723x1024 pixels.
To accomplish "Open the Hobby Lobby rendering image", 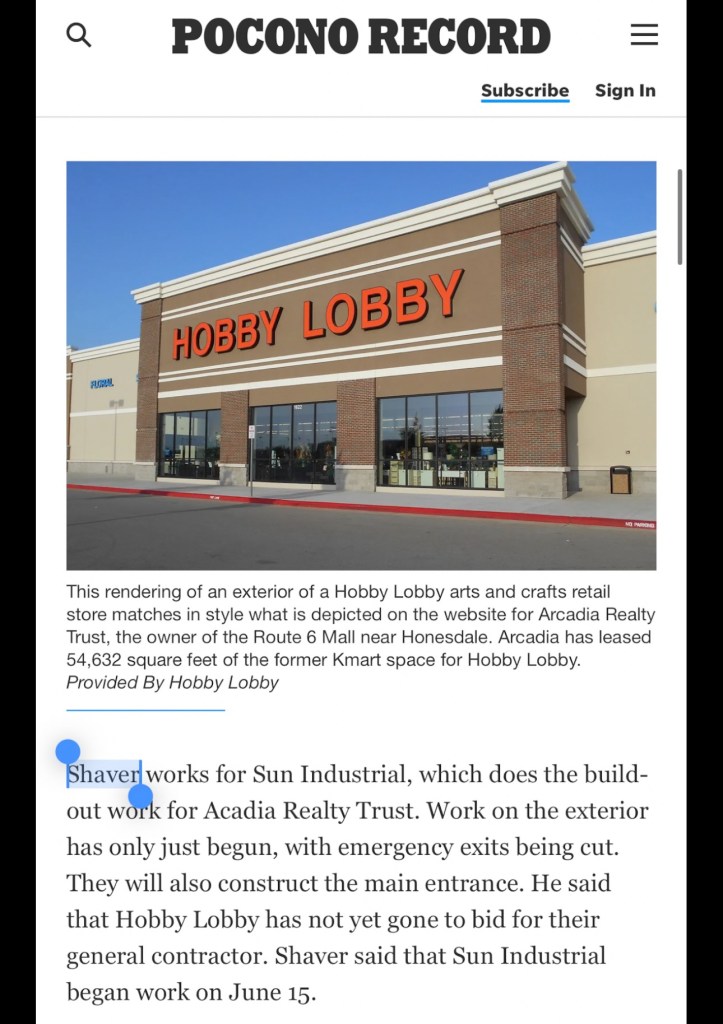I will coord(361,365).
